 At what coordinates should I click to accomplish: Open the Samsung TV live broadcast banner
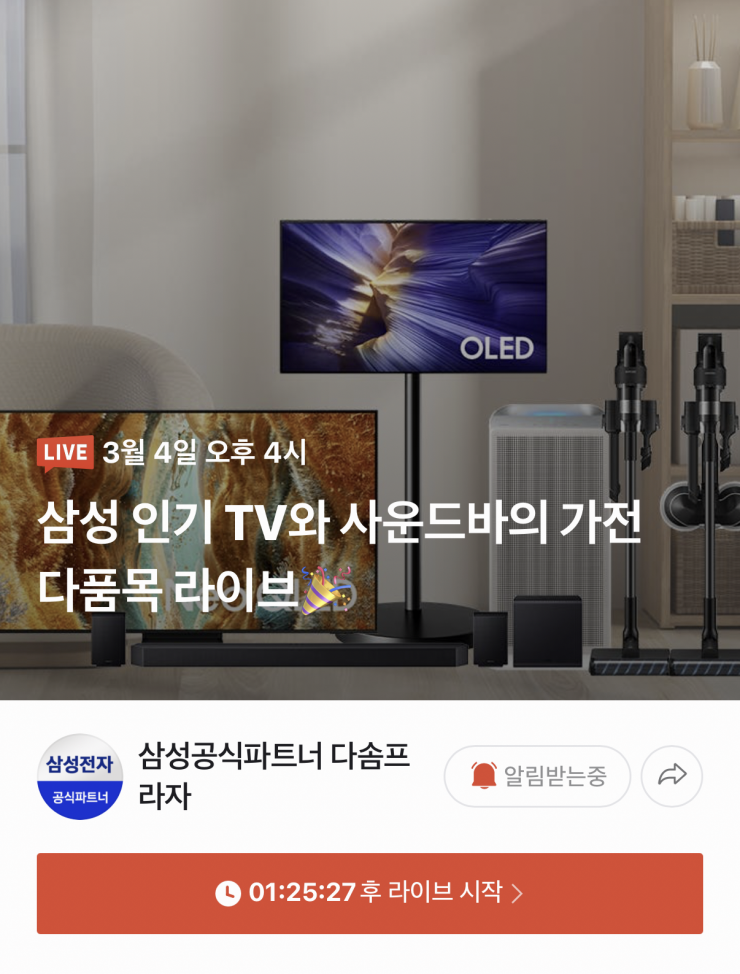pyautogui.click(x=370, y=350)
